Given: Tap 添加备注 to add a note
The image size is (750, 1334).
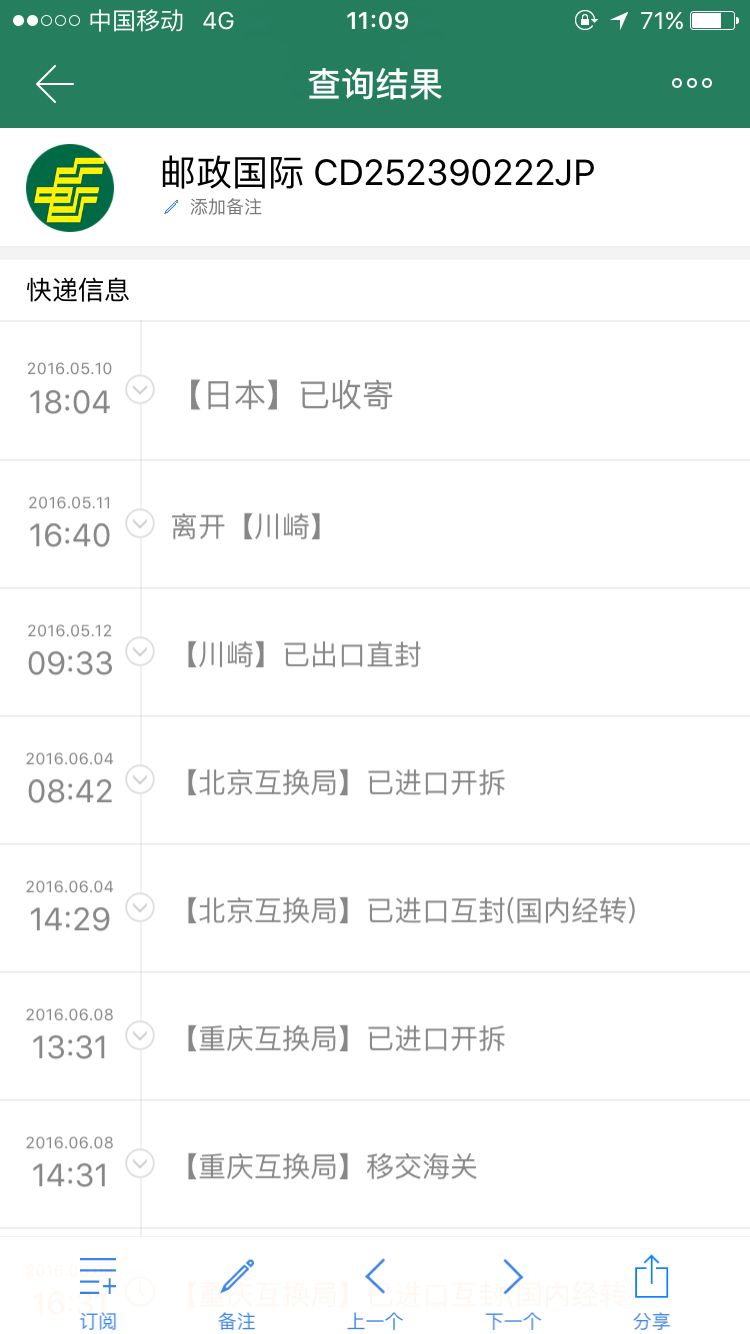Looking at the screenshot, I should [x=213, y=207].
